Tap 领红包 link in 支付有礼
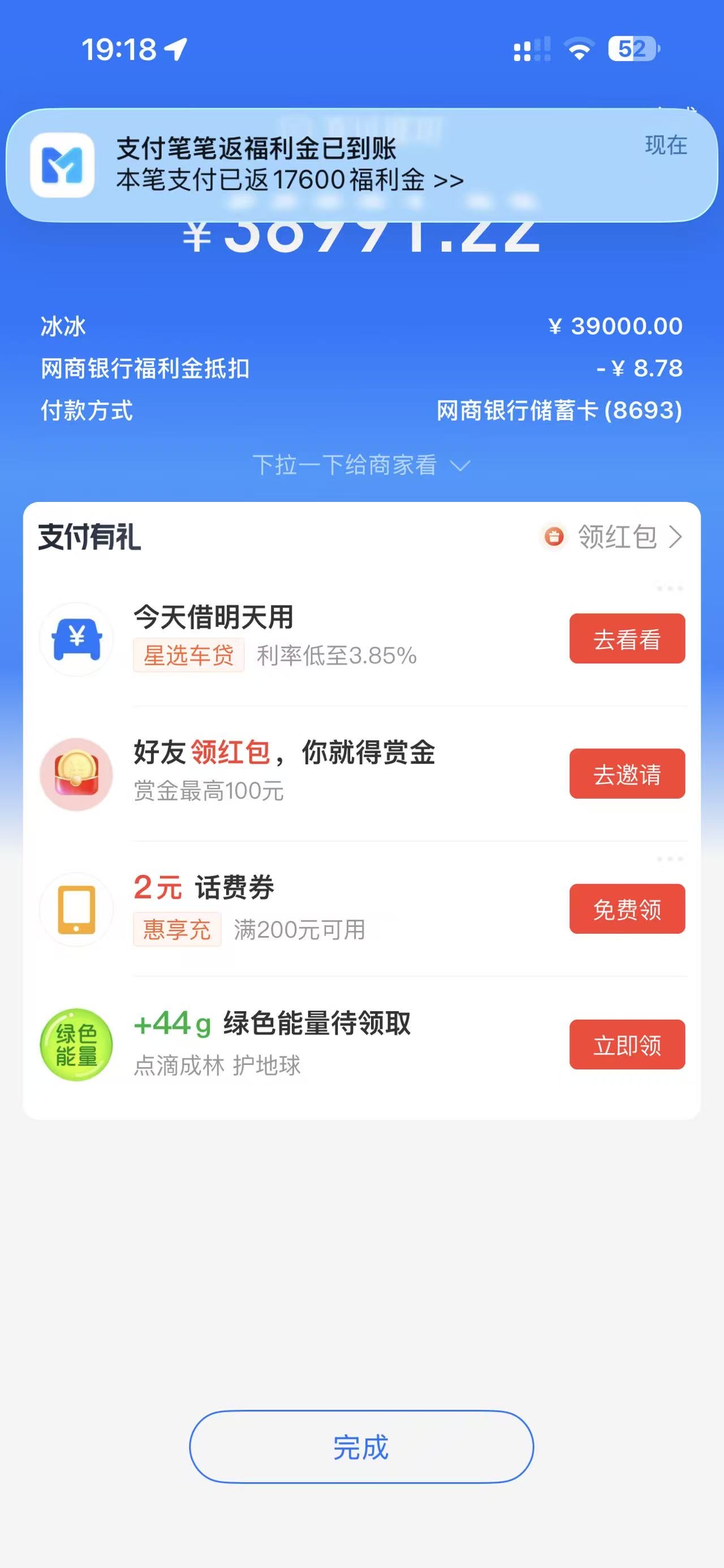Screen dimensions: 724x1568 click(x=616, y=537)
